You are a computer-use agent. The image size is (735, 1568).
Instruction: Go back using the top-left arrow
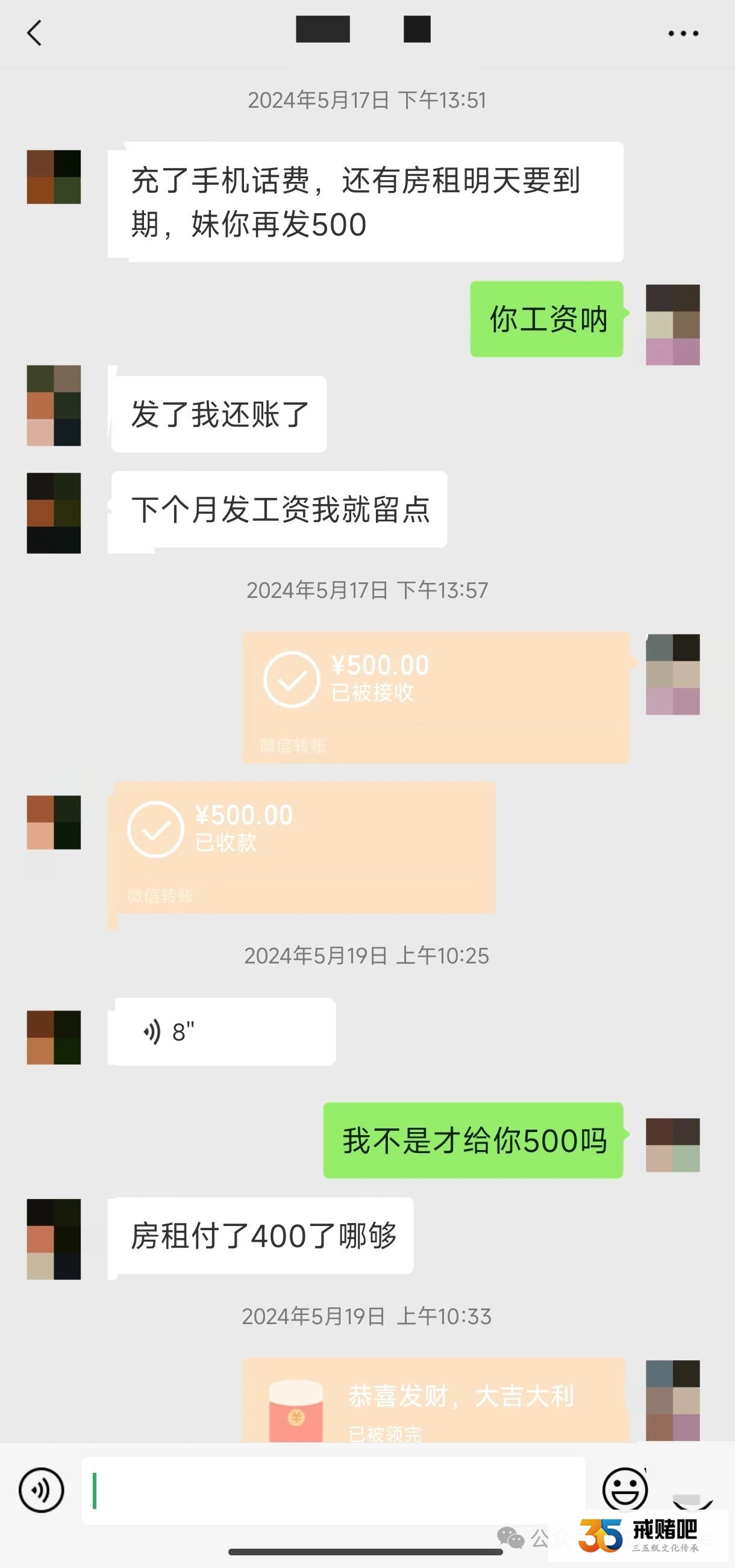pyautogui.click(x=35, y=33)
